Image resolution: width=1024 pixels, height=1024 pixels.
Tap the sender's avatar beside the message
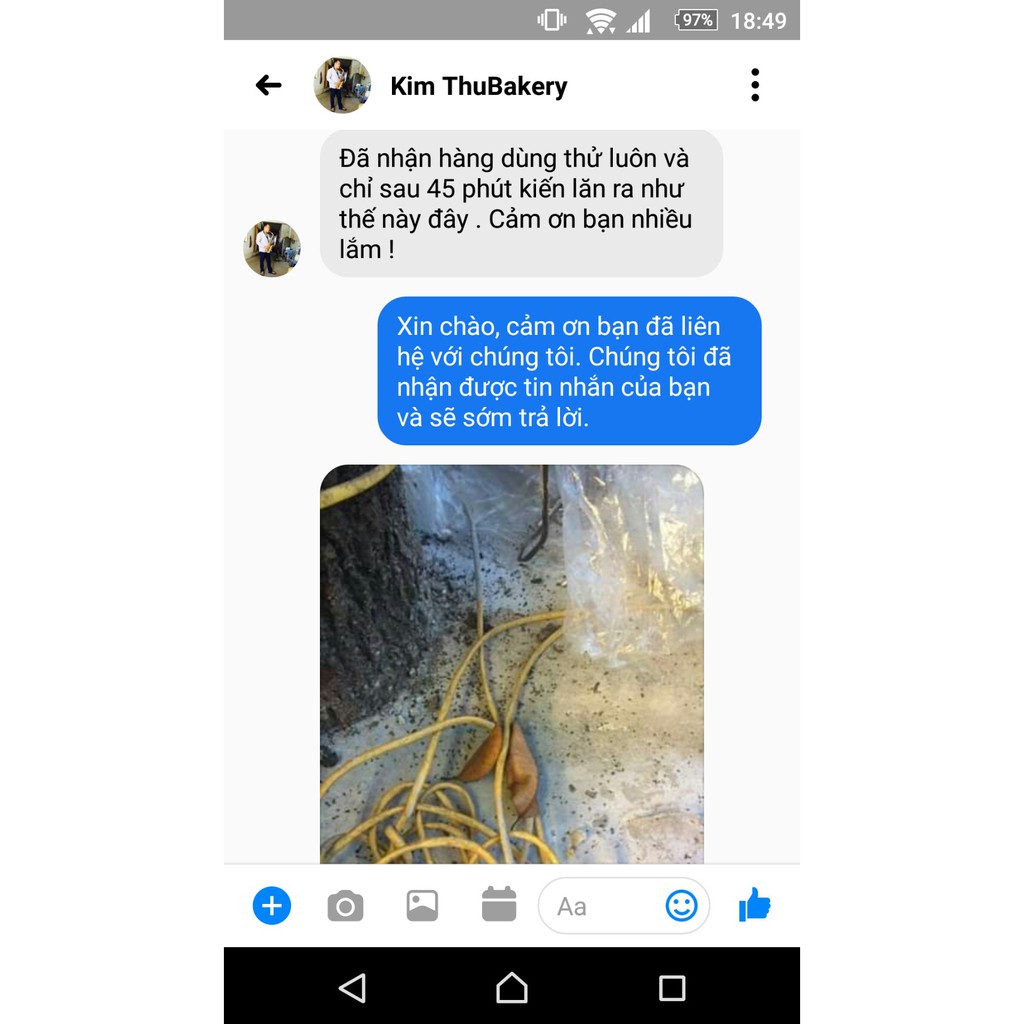pos(272,249)
